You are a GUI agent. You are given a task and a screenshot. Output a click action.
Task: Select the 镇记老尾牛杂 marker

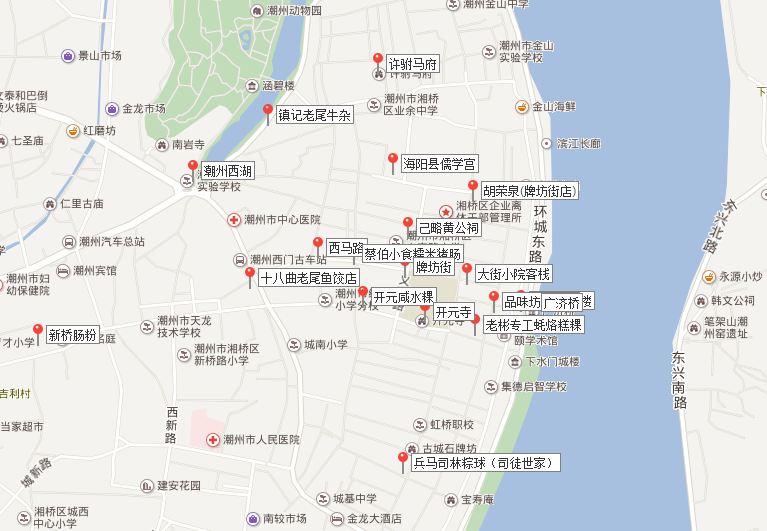pos(267,111)
